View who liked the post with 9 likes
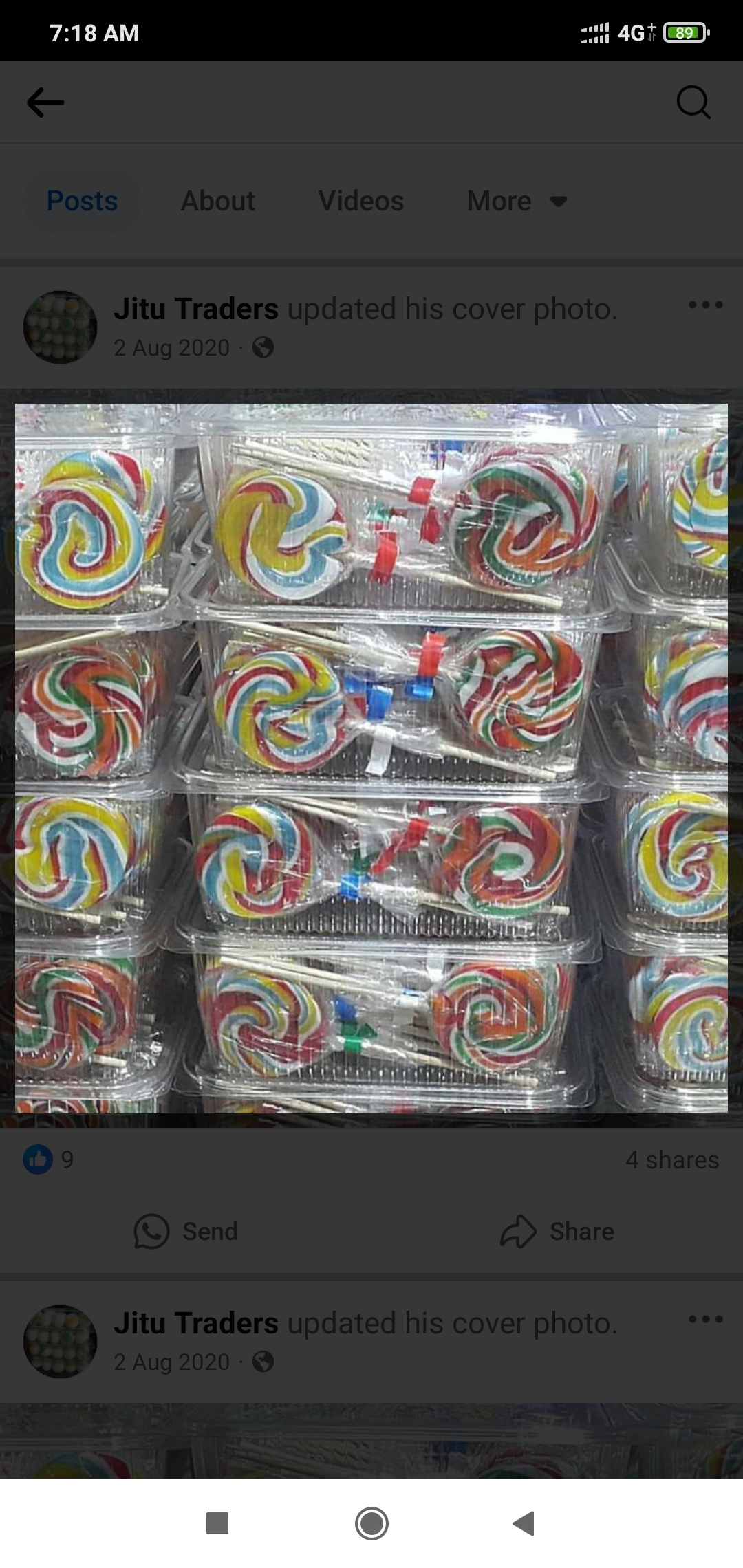Screen dimensions: 743x1568 48,1159
